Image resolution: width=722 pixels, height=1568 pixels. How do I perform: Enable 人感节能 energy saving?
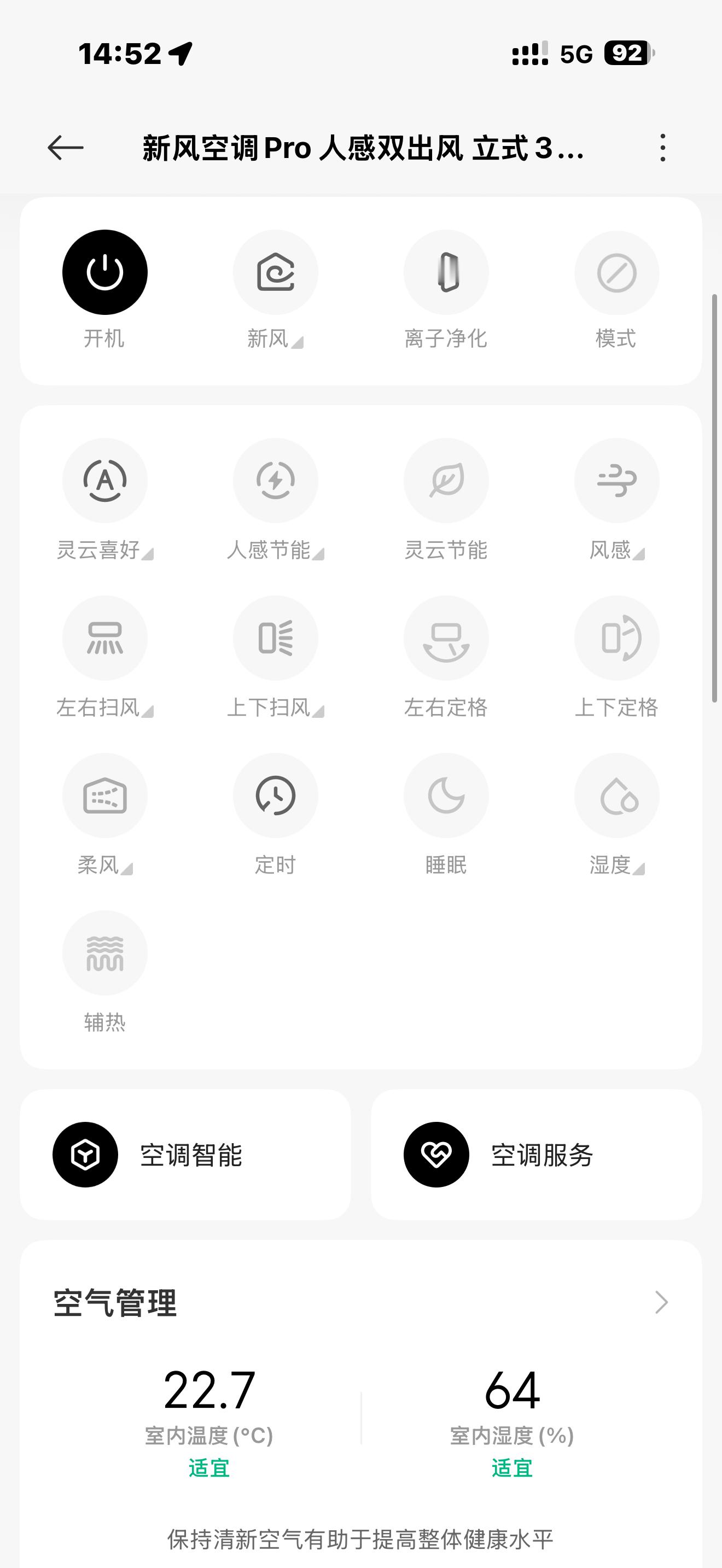[x=275, y=480]
